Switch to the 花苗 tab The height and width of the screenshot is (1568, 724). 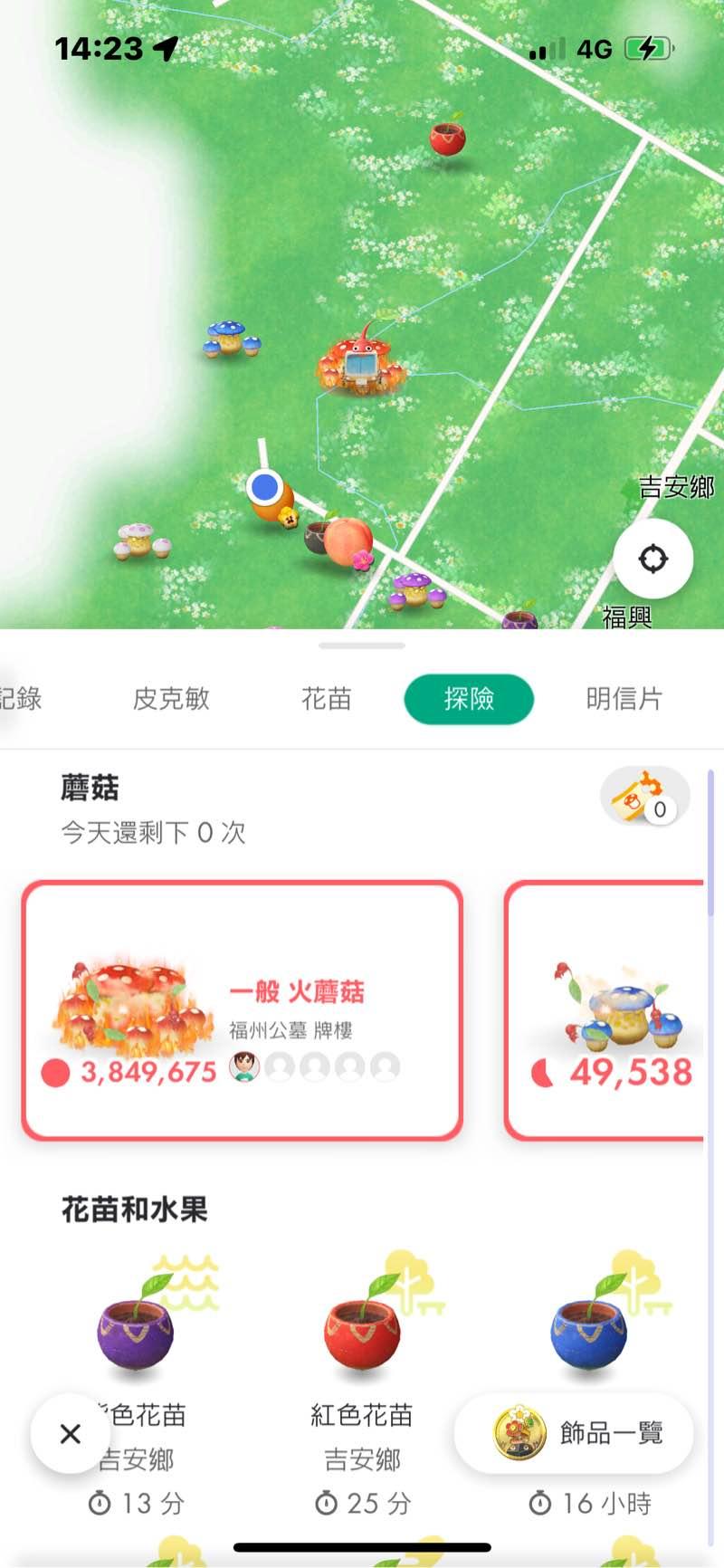(326, 699)
